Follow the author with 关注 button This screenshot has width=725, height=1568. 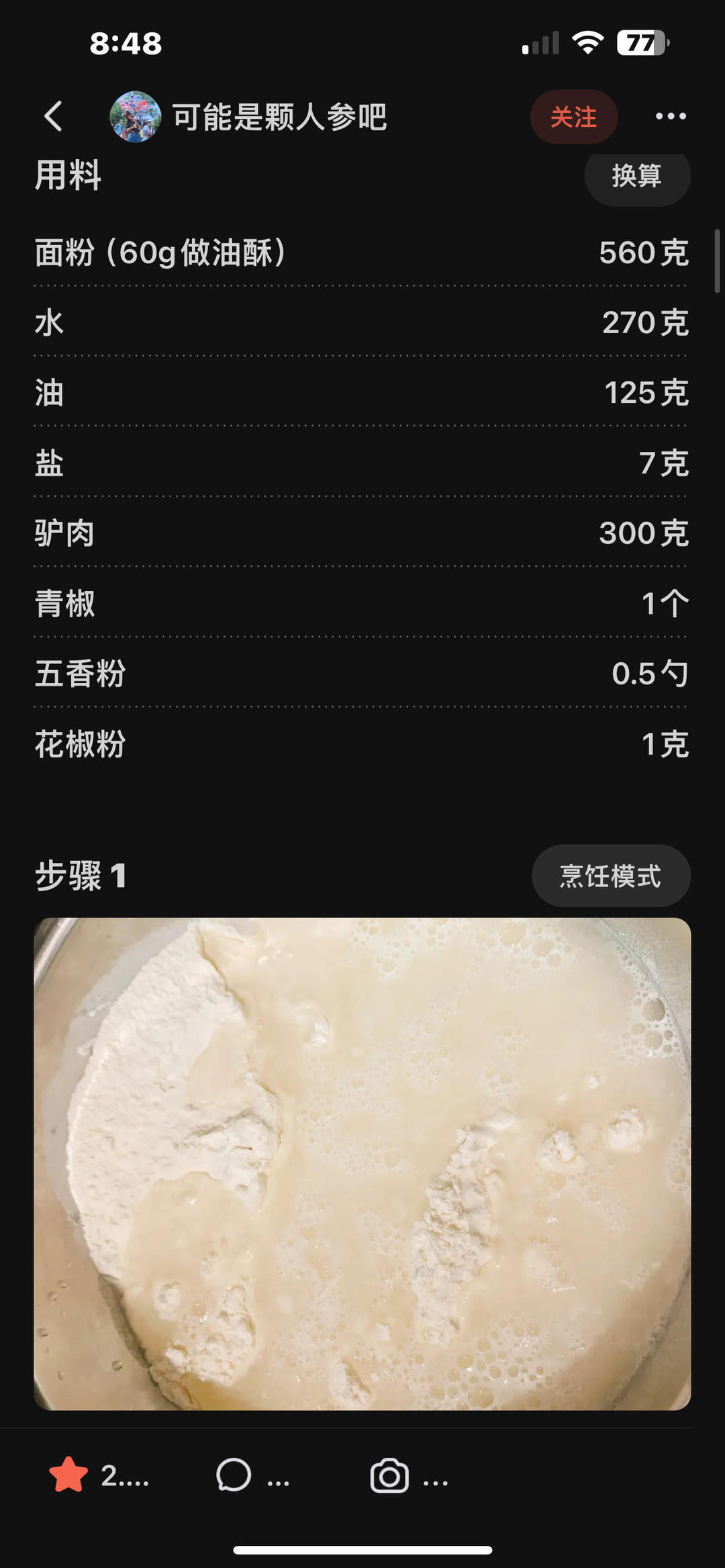coord(574,117)
